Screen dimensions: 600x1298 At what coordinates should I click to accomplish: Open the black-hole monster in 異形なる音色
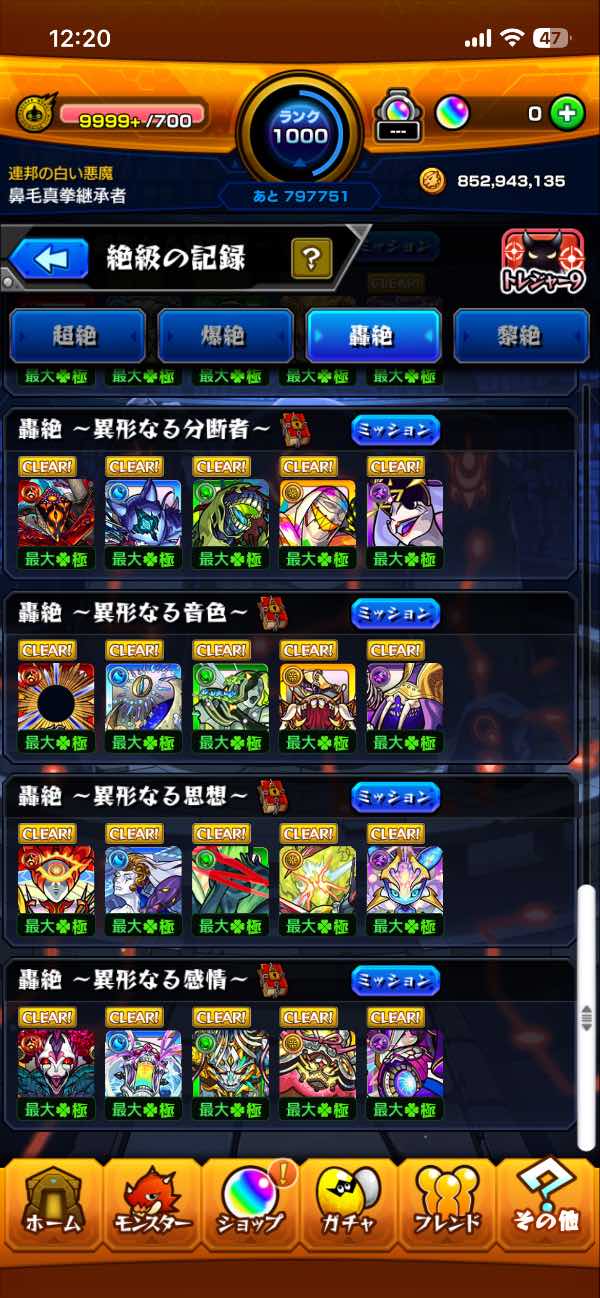click(x=56, y=697)
